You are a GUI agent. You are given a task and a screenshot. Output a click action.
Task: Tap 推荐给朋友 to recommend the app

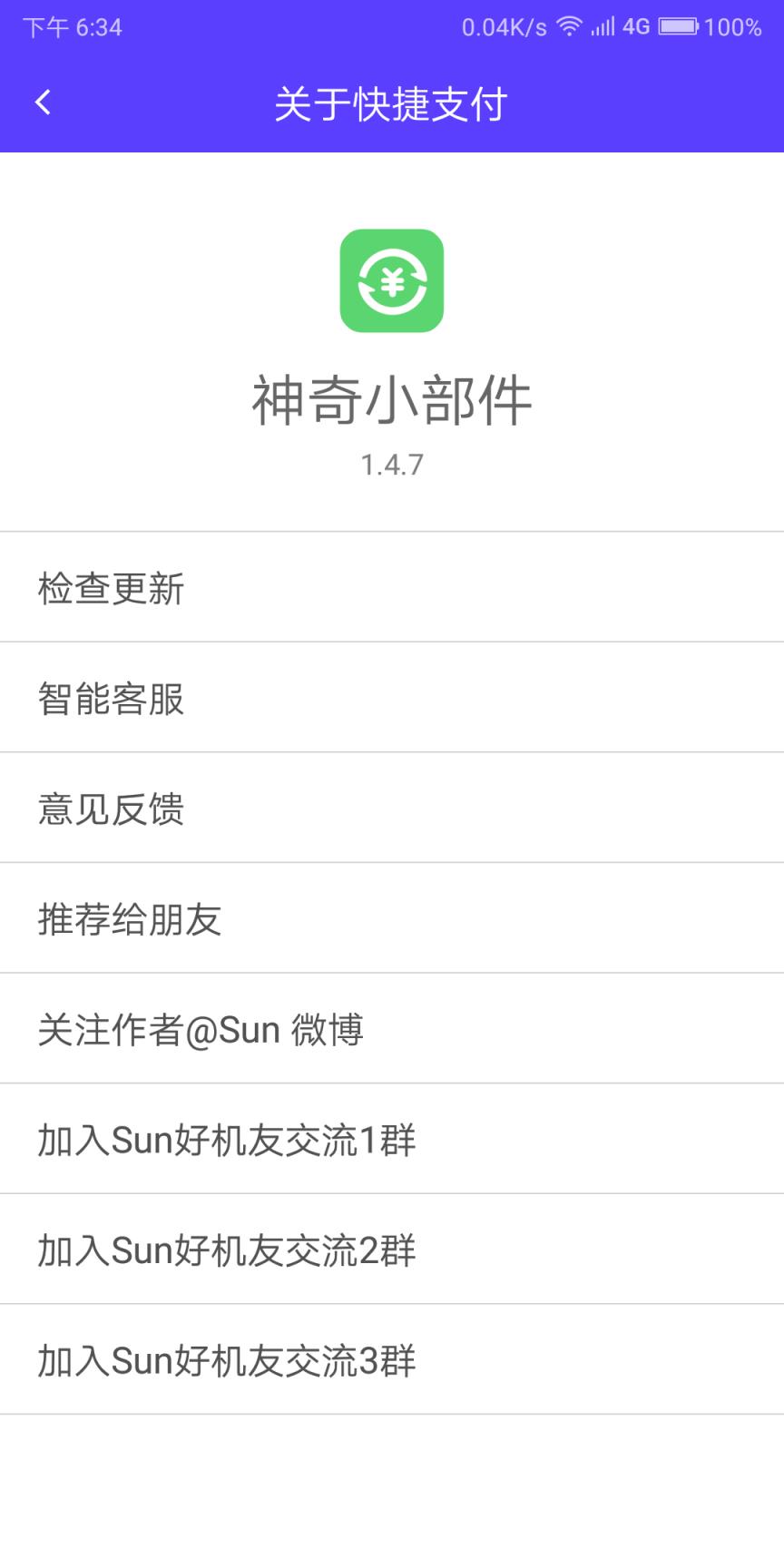pos(392,917)
